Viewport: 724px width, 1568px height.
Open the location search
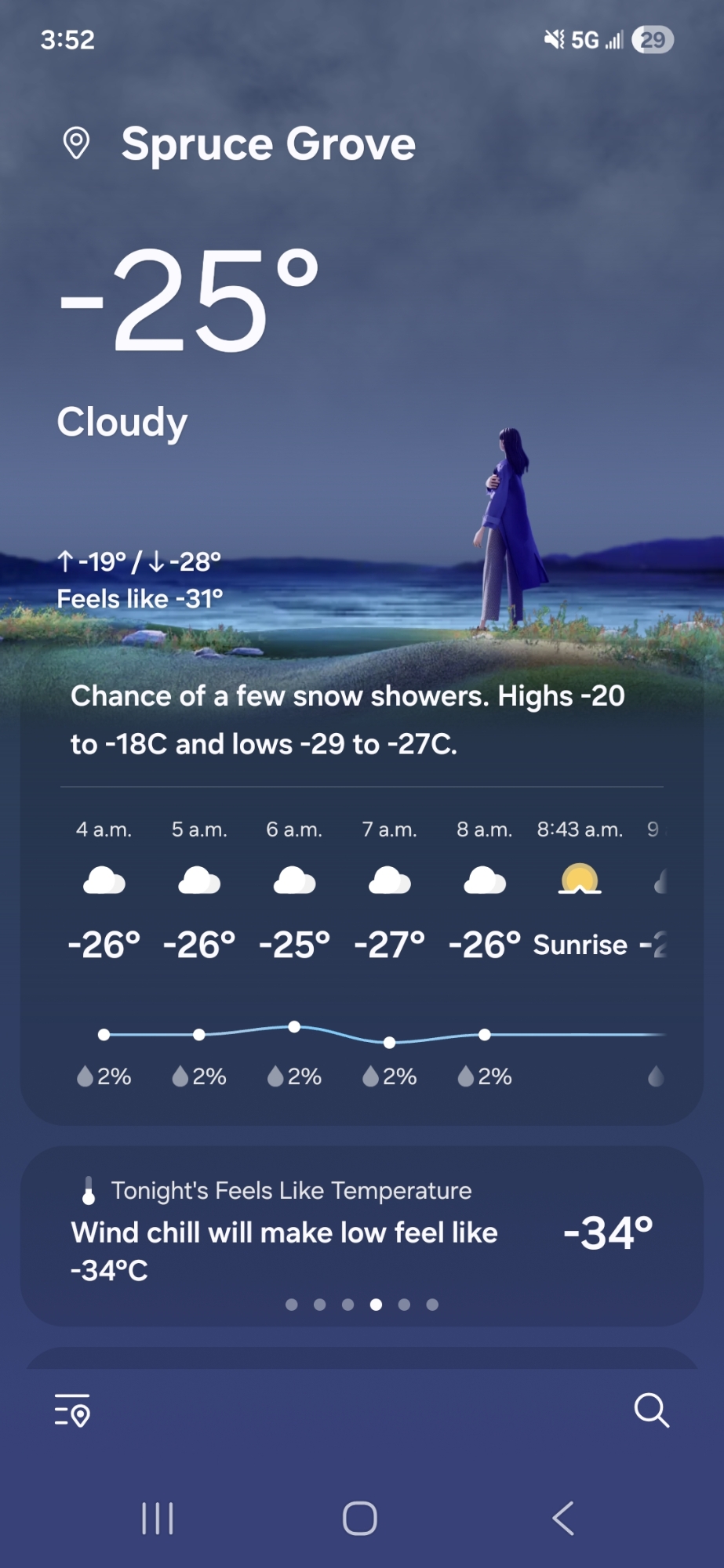point(651,1410)
